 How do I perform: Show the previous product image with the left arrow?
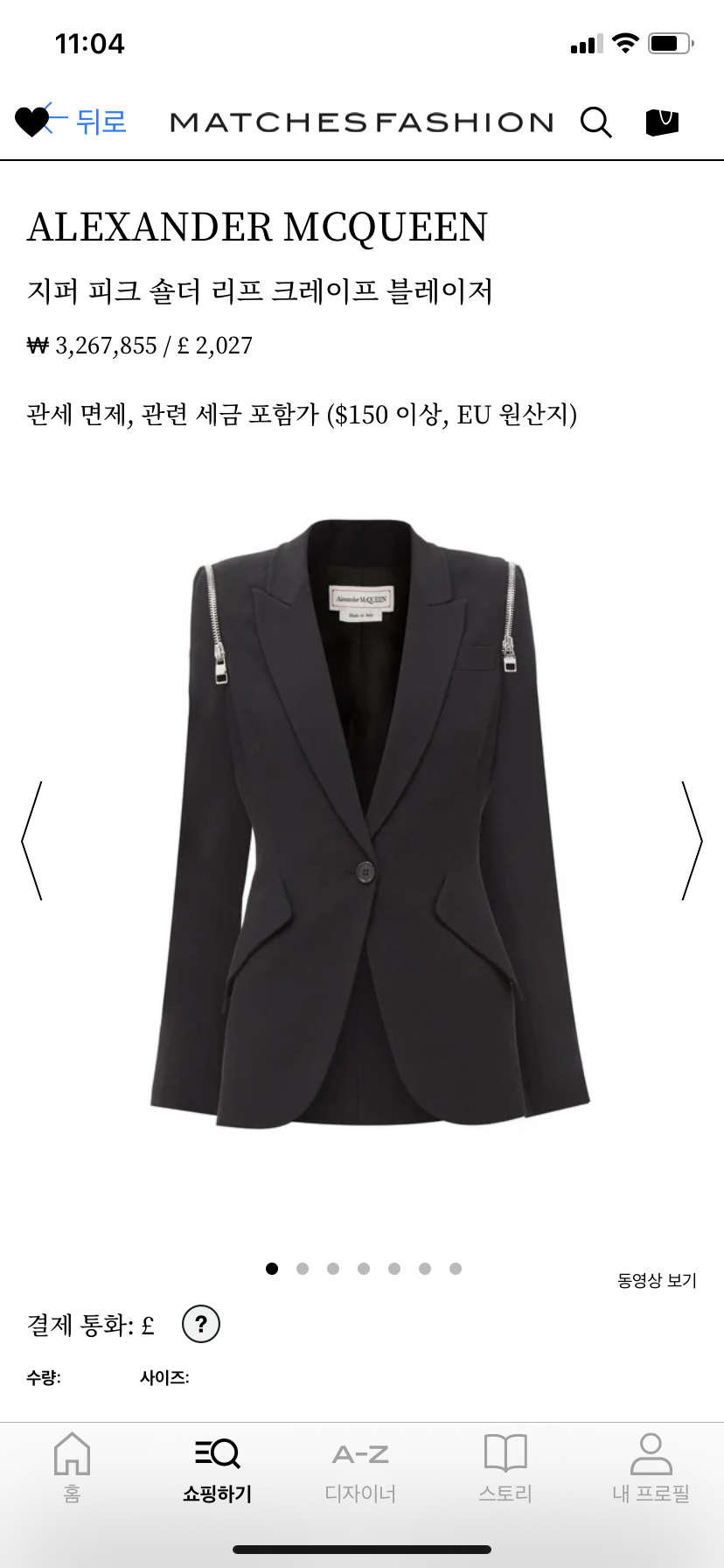point(32,841)
